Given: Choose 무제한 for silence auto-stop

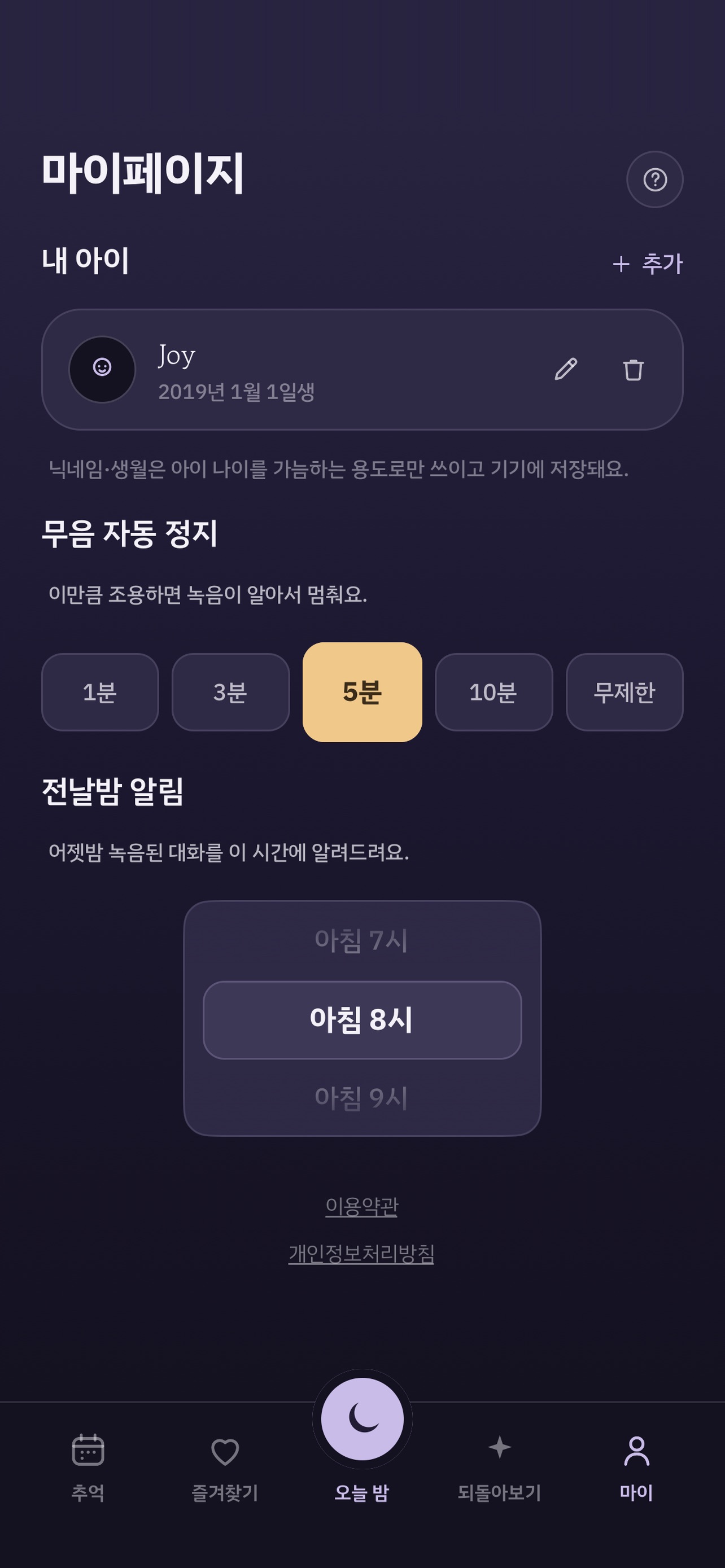Looking at the screenshot, I should pyautogui.click(x=624, y=692).
